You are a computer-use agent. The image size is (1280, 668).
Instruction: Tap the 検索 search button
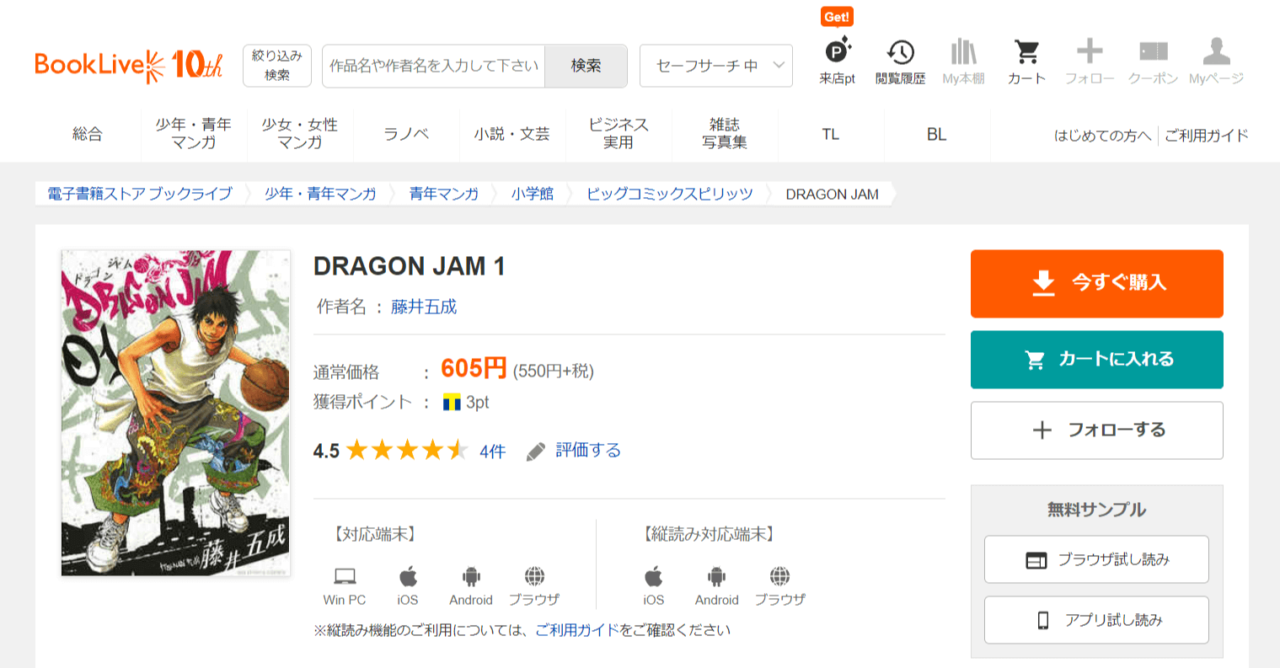pyautogui.click(x=586, y=66)
